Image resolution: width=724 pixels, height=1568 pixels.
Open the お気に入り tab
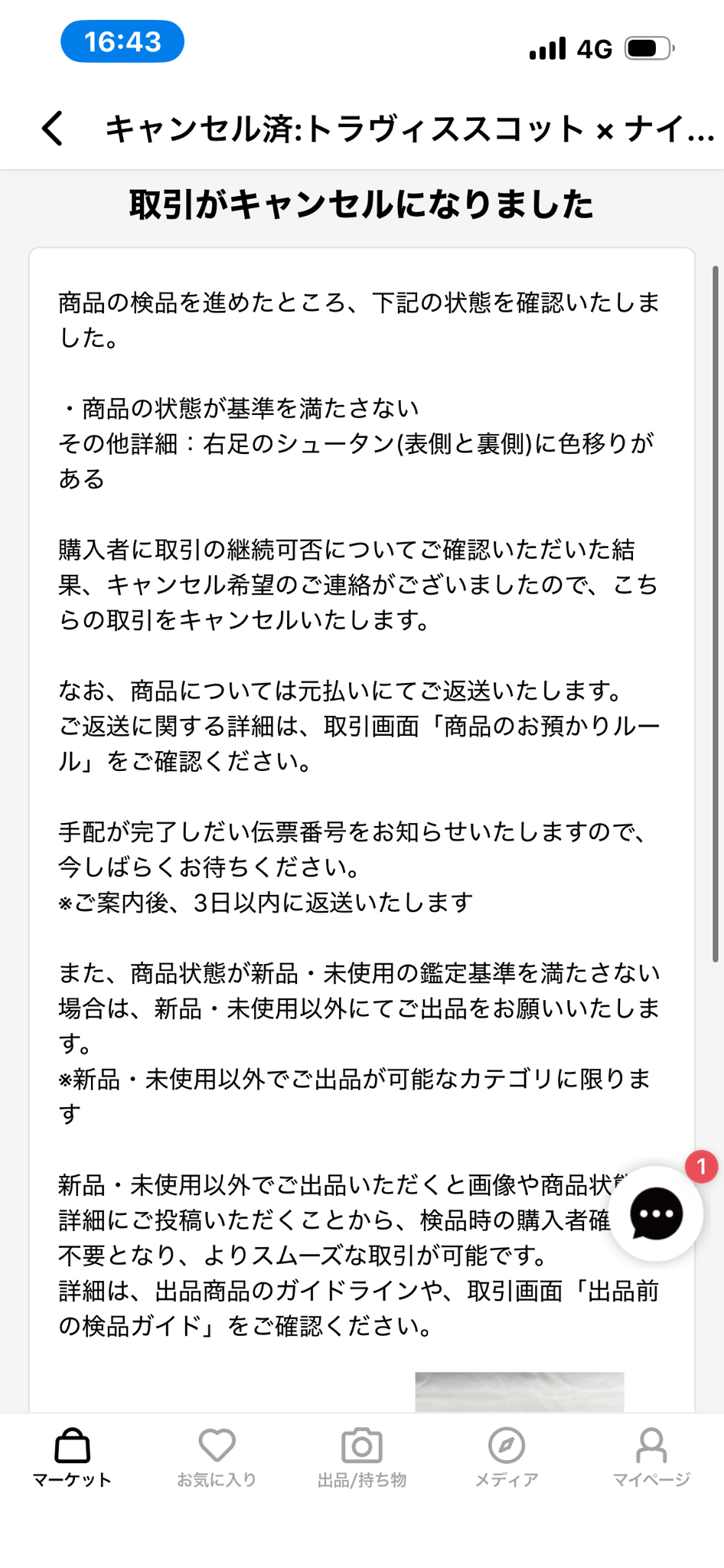coord(217,1458)
